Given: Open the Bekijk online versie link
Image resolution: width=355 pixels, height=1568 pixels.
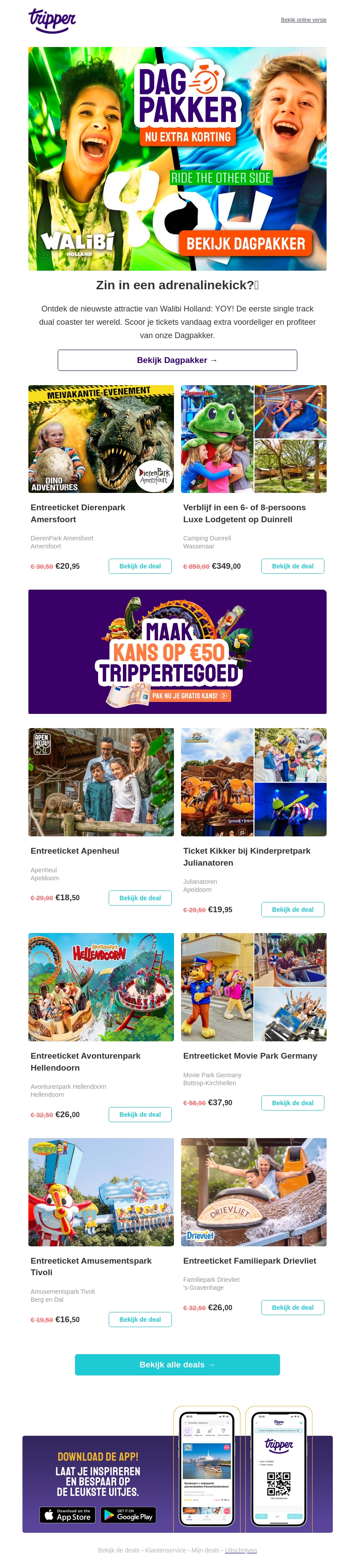Looking at the screenshot, I should (303, 20).
